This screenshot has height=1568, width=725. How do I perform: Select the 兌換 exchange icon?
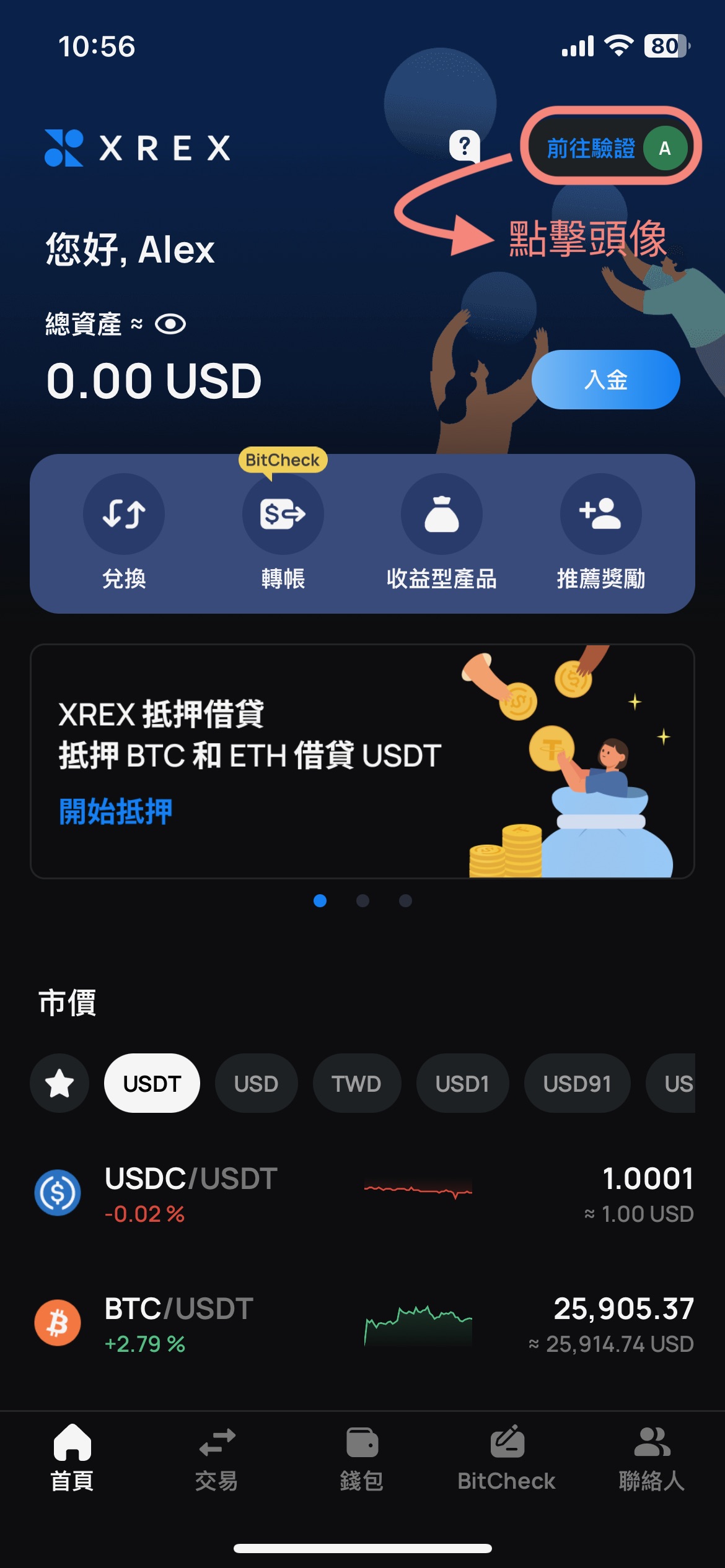(123, 514)
